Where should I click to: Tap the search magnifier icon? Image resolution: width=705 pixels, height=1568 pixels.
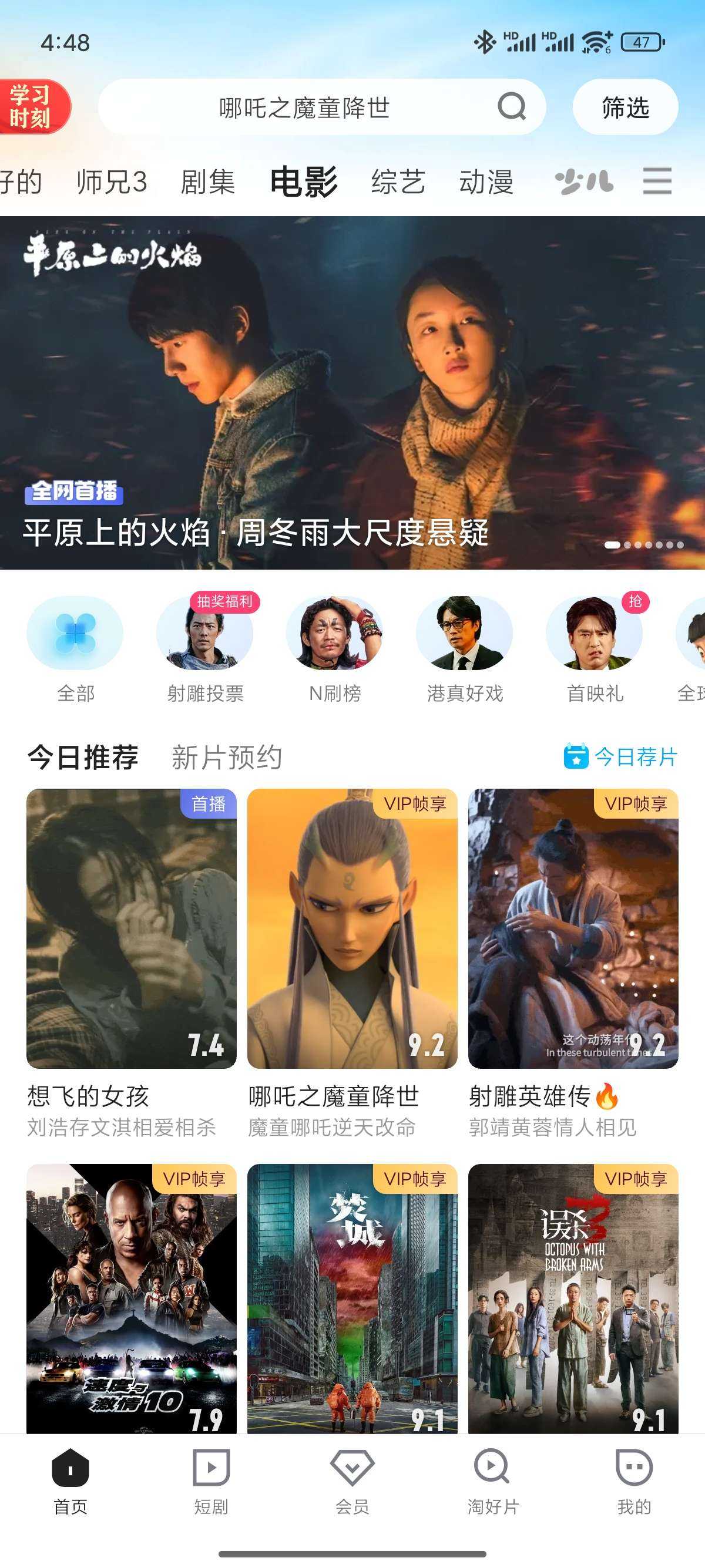(x=511, y=107)
